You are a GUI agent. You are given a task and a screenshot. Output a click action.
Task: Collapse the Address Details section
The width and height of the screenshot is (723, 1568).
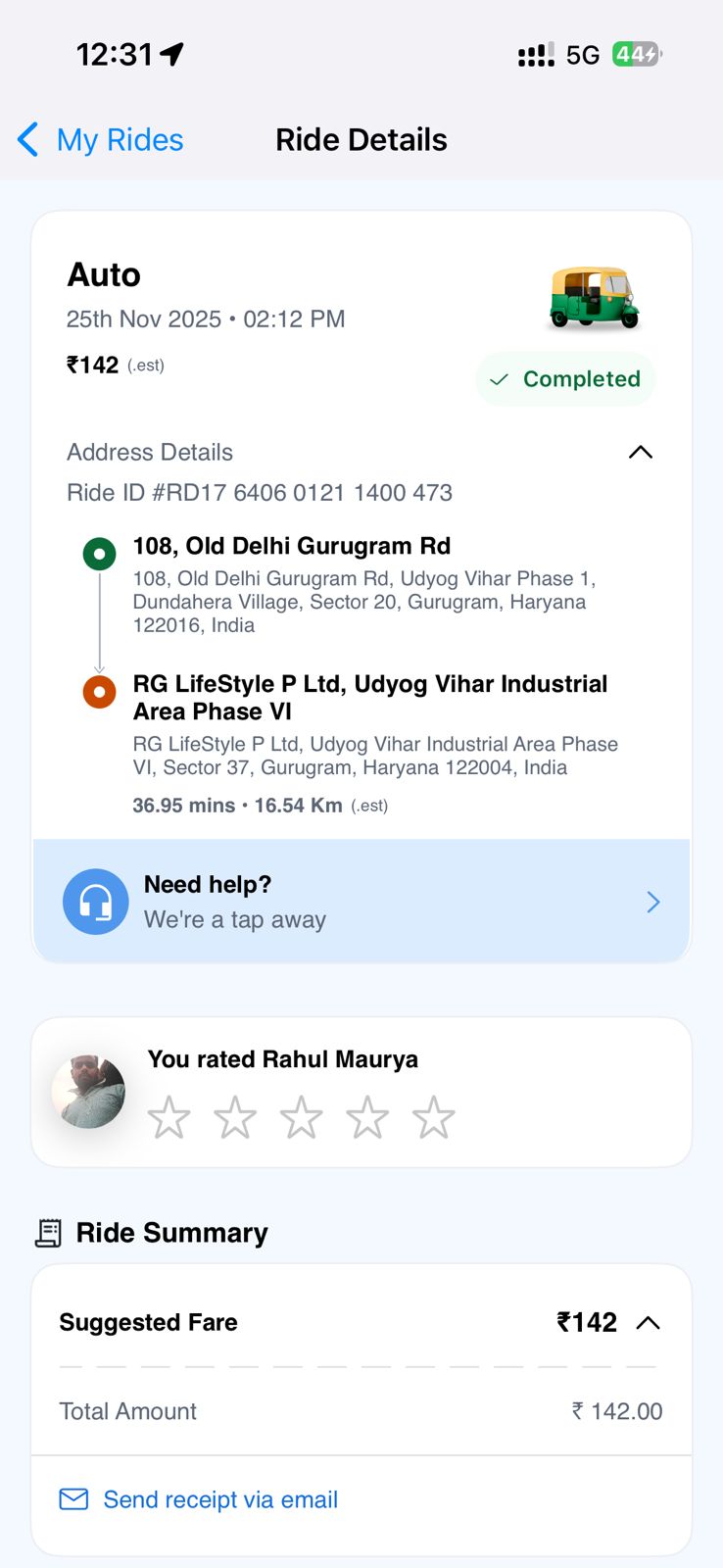click(x=640, y=452)
